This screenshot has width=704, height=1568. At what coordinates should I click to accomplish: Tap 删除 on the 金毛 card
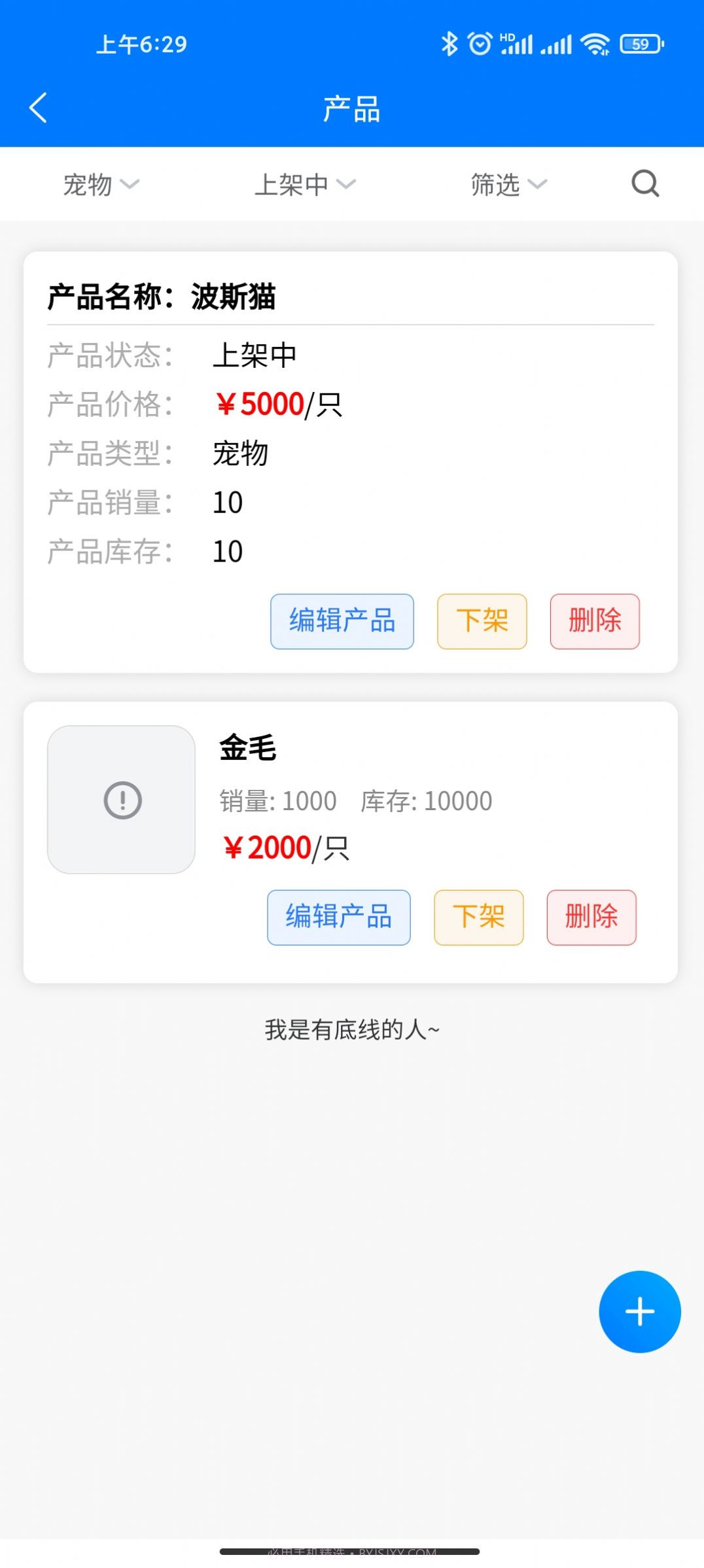pyautogui.click(x=591, y=918)
